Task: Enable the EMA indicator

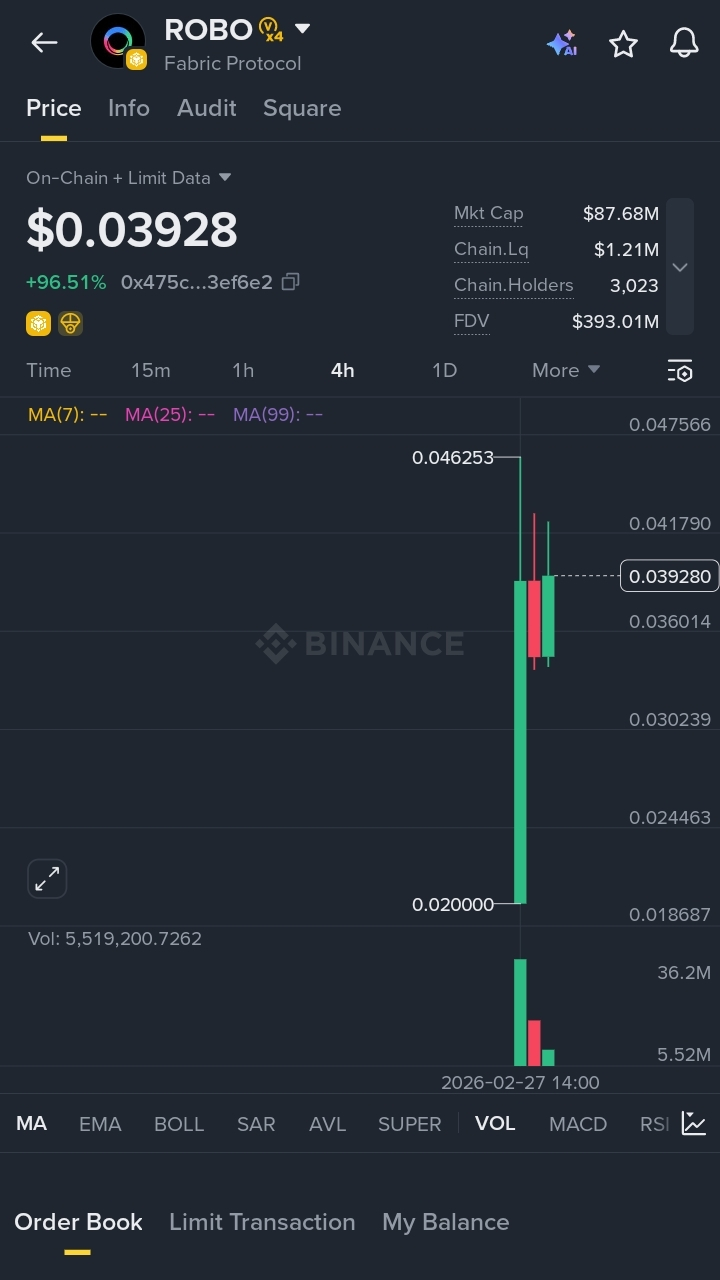Action: pyautogui.click(x=100, y=1124)
